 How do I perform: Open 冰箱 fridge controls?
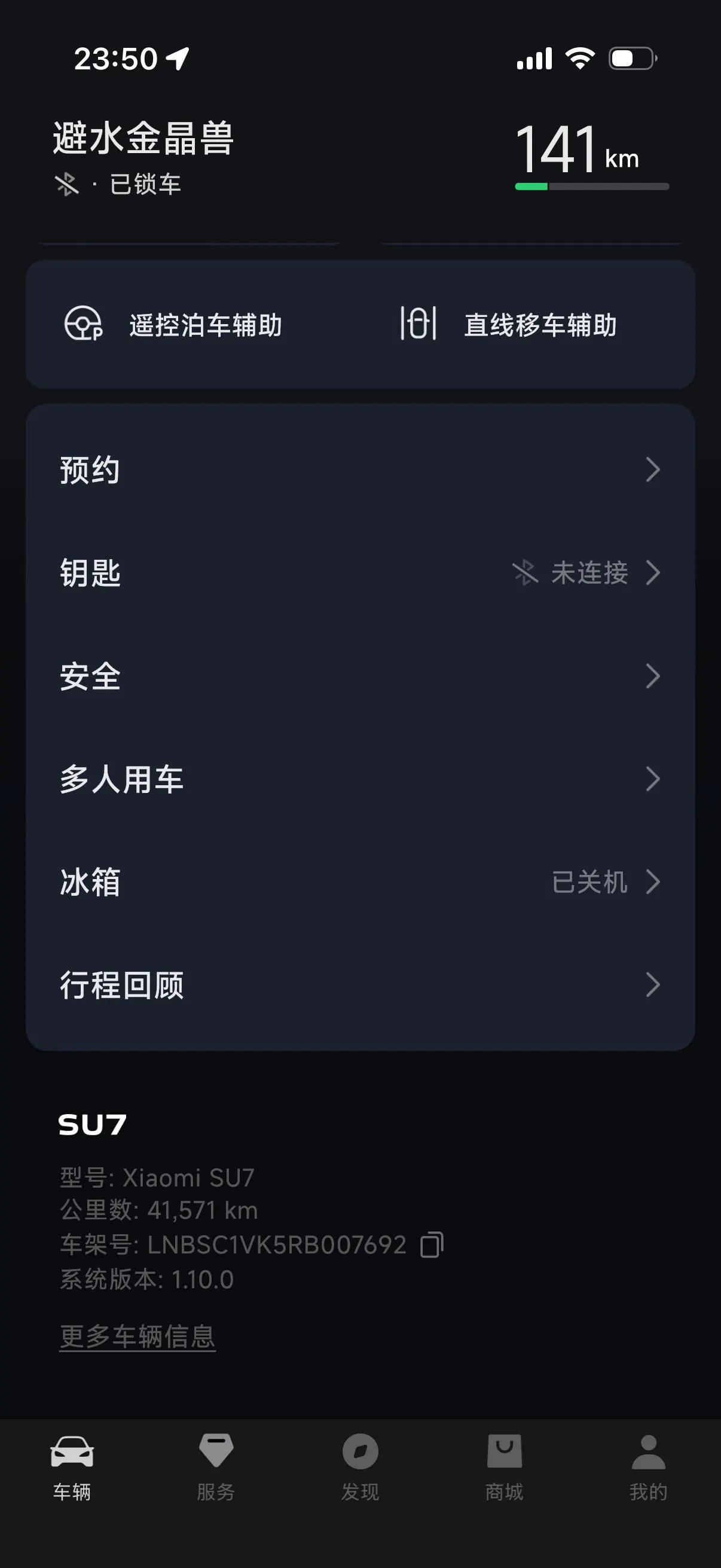[x=360, y=882]
